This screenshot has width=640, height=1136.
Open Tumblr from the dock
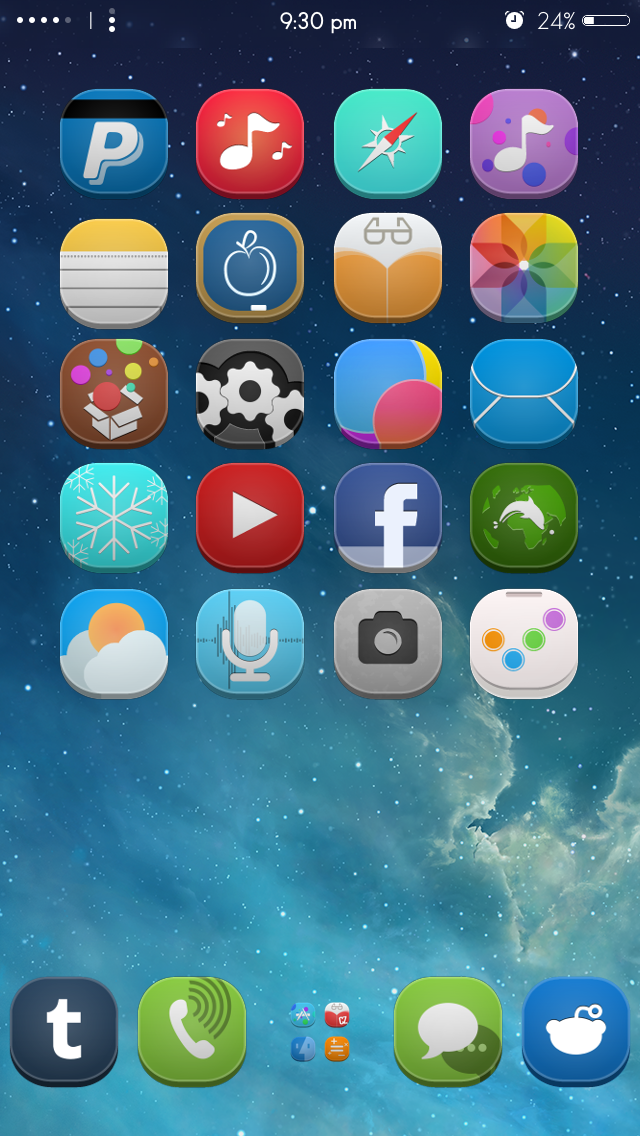click(x=64, y=1031)
